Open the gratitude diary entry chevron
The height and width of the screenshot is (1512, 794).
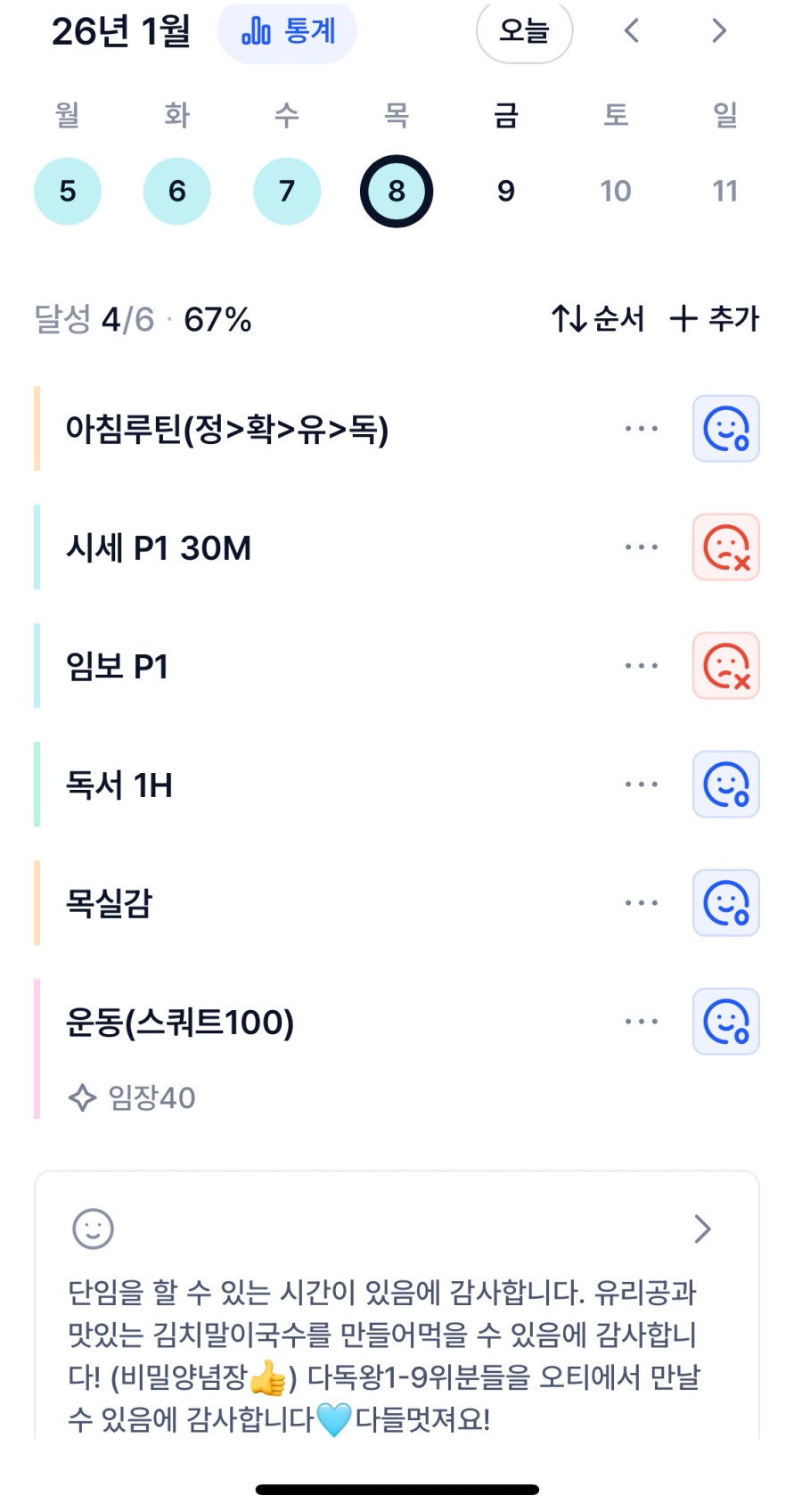[702, 1229]
